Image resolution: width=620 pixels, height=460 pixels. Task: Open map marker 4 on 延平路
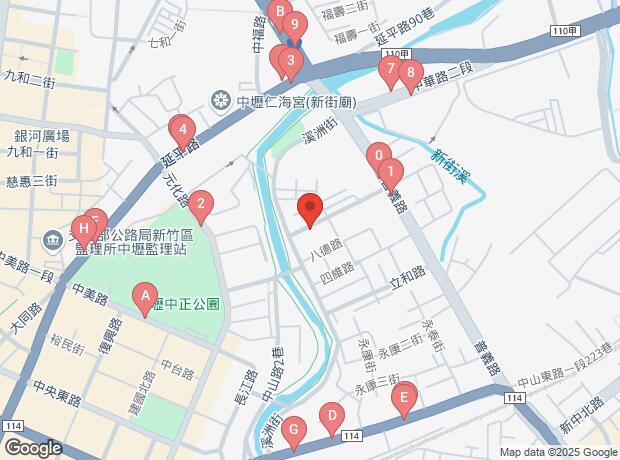[x=183, y=130]
